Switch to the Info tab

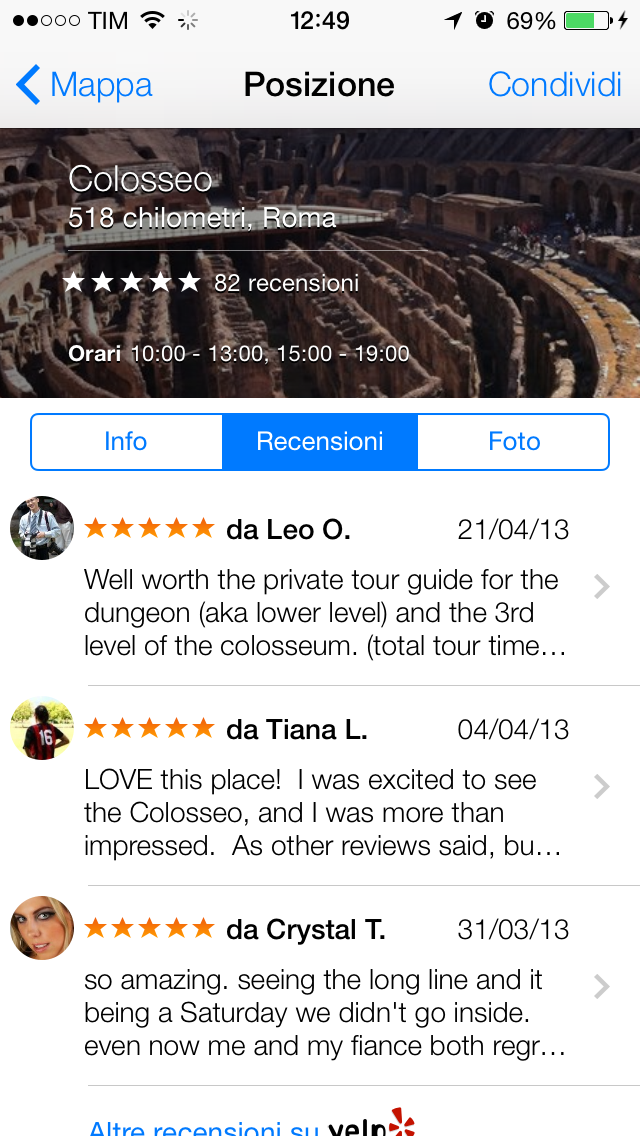pos(126,442)
